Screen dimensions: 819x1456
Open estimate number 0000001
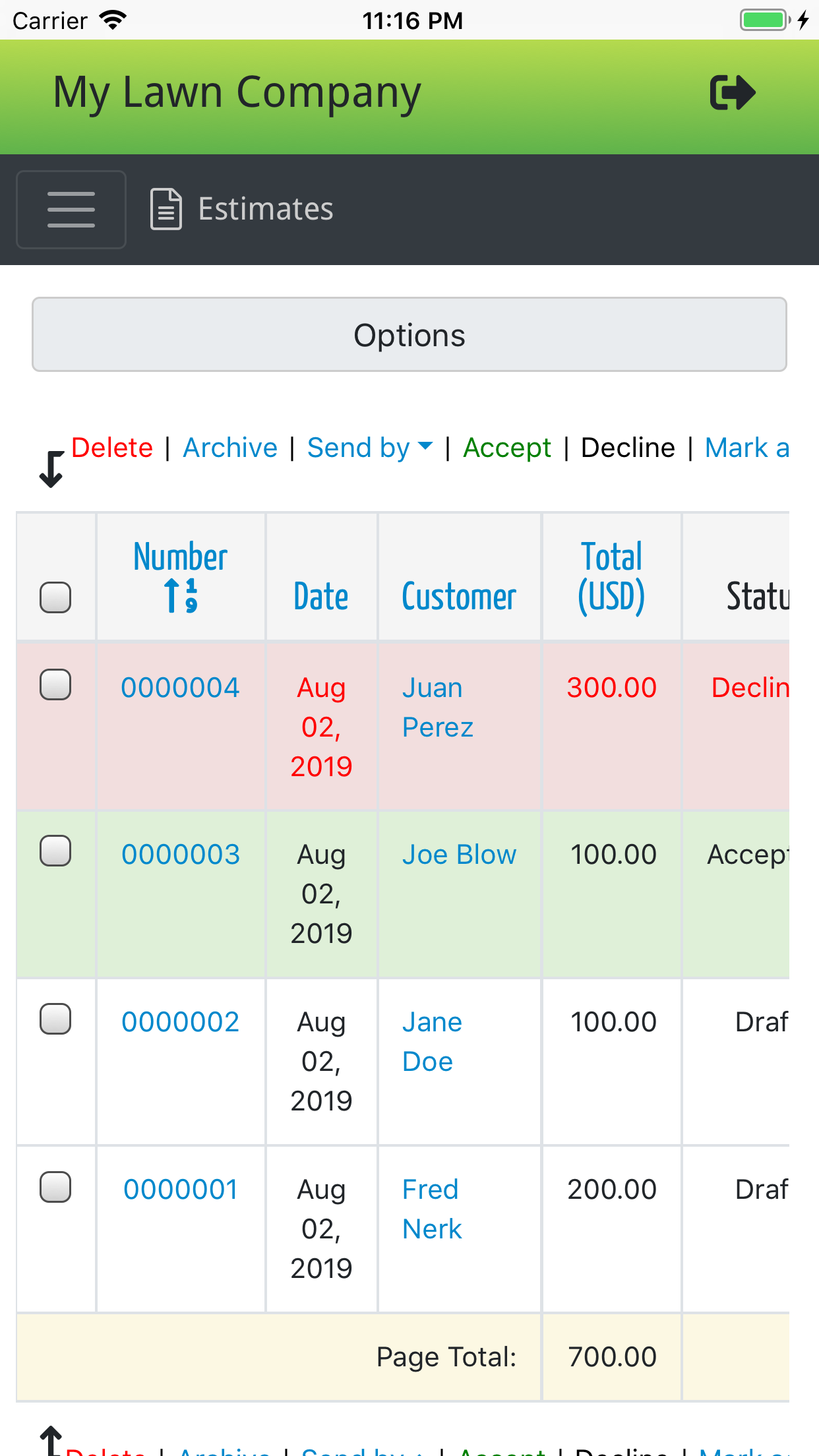[180, 1190]
